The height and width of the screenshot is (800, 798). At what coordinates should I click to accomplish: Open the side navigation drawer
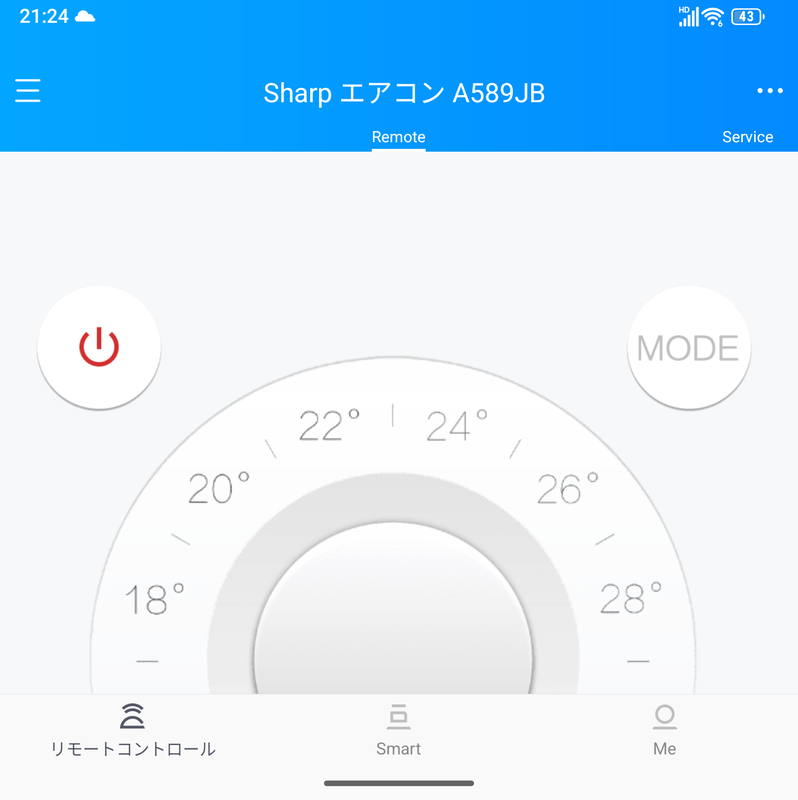[x=27, y=91]
